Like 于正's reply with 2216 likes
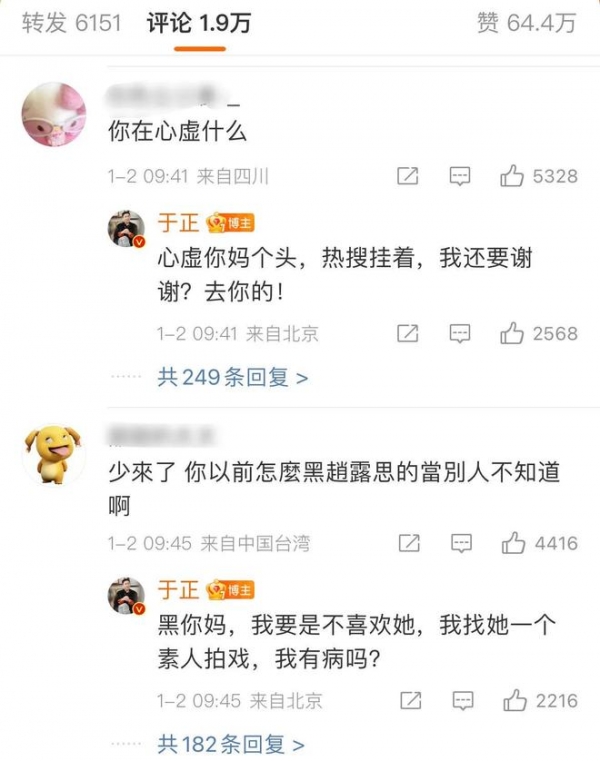Screen dimensions: 600x761 tap(513, 700)
